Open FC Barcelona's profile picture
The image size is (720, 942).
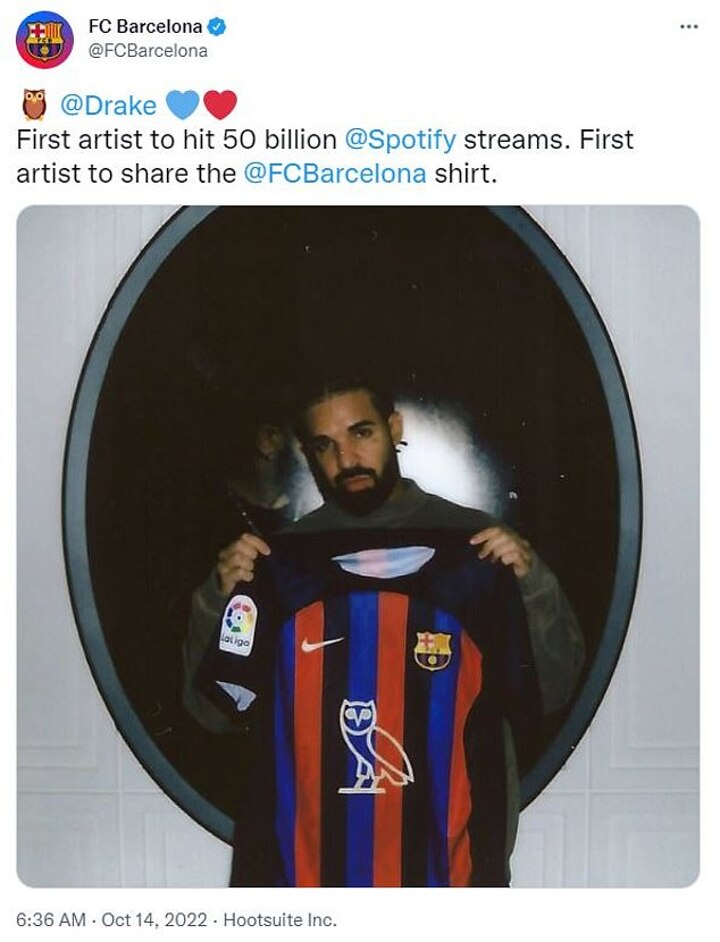pos(44,40)
